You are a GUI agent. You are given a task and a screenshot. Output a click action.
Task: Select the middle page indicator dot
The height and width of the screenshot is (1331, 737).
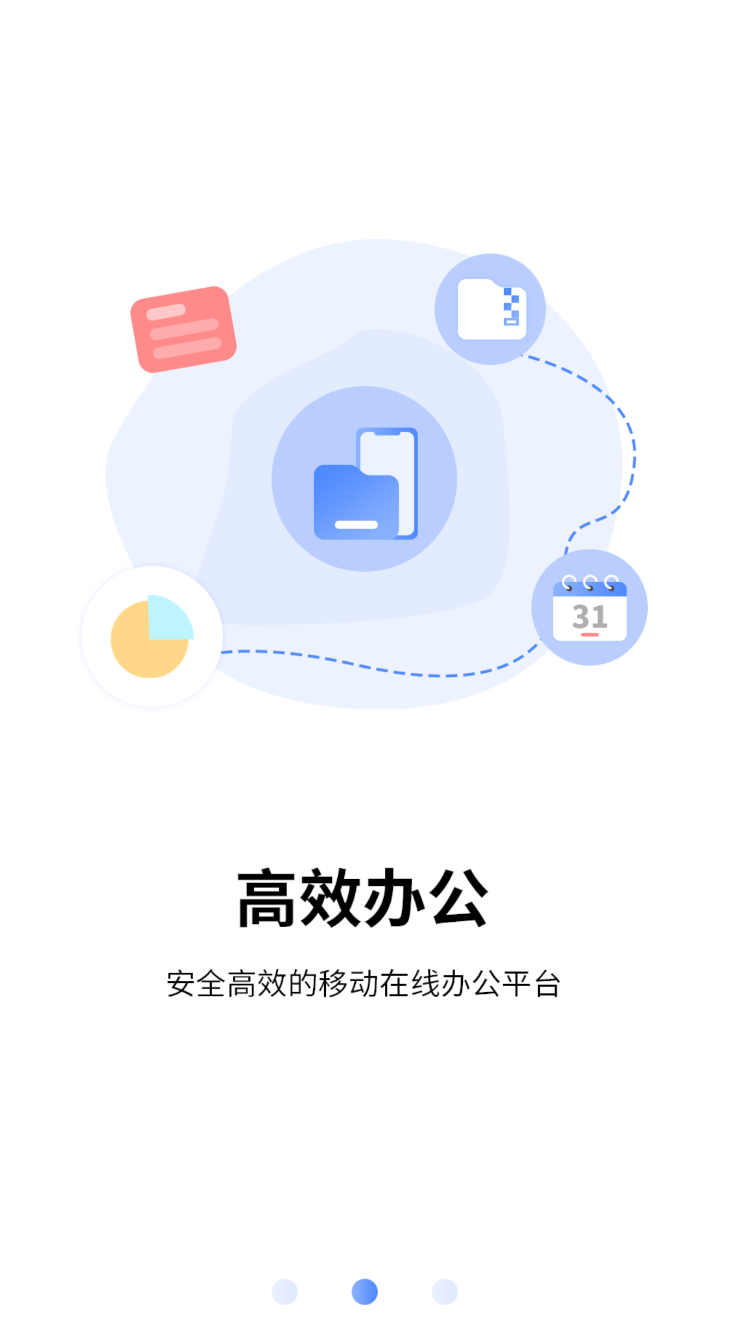tap(365, 1292)
